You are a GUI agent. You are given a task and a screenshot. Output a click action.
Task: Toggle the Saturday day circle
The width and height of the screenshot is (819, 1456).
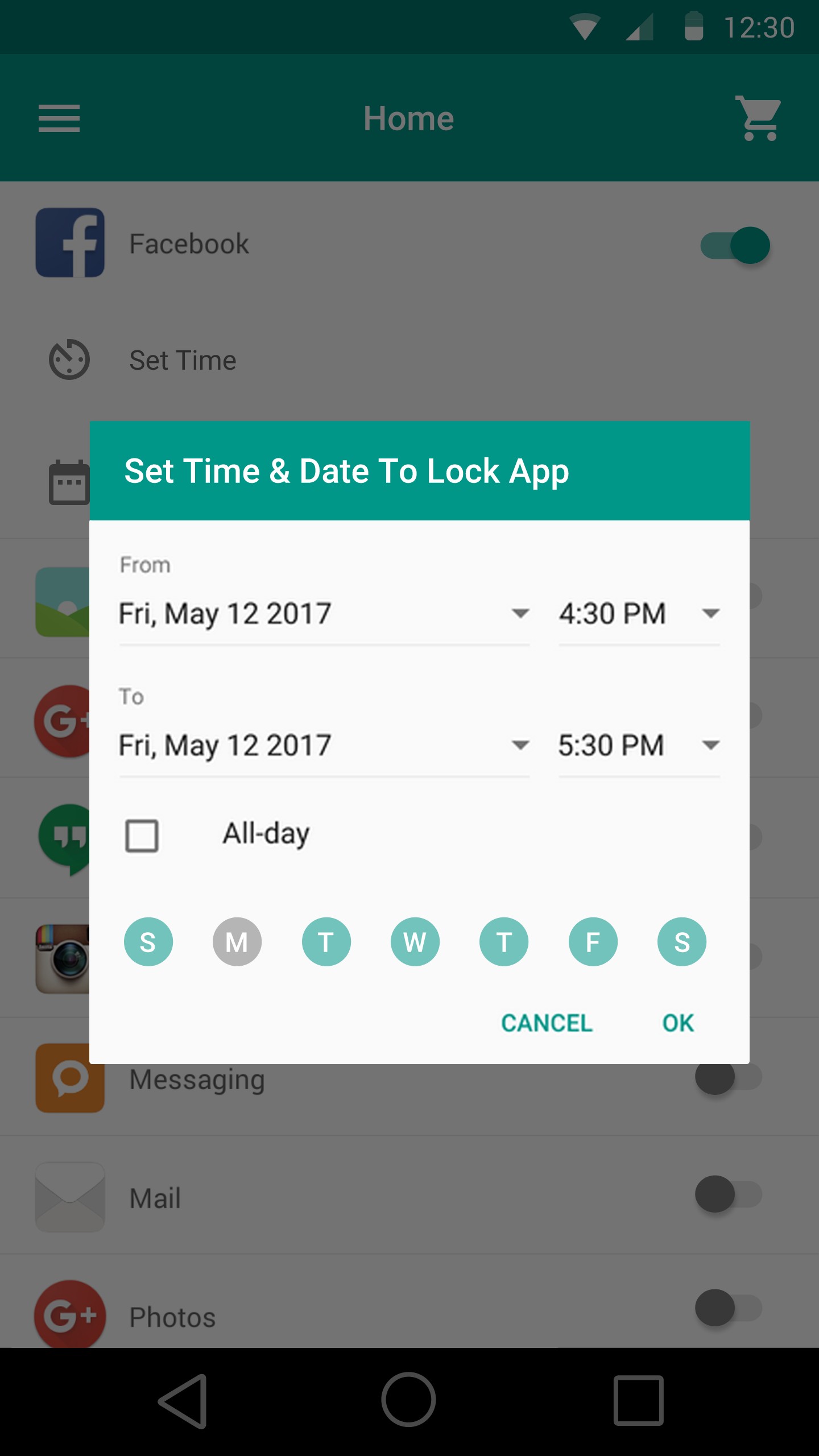681,942
